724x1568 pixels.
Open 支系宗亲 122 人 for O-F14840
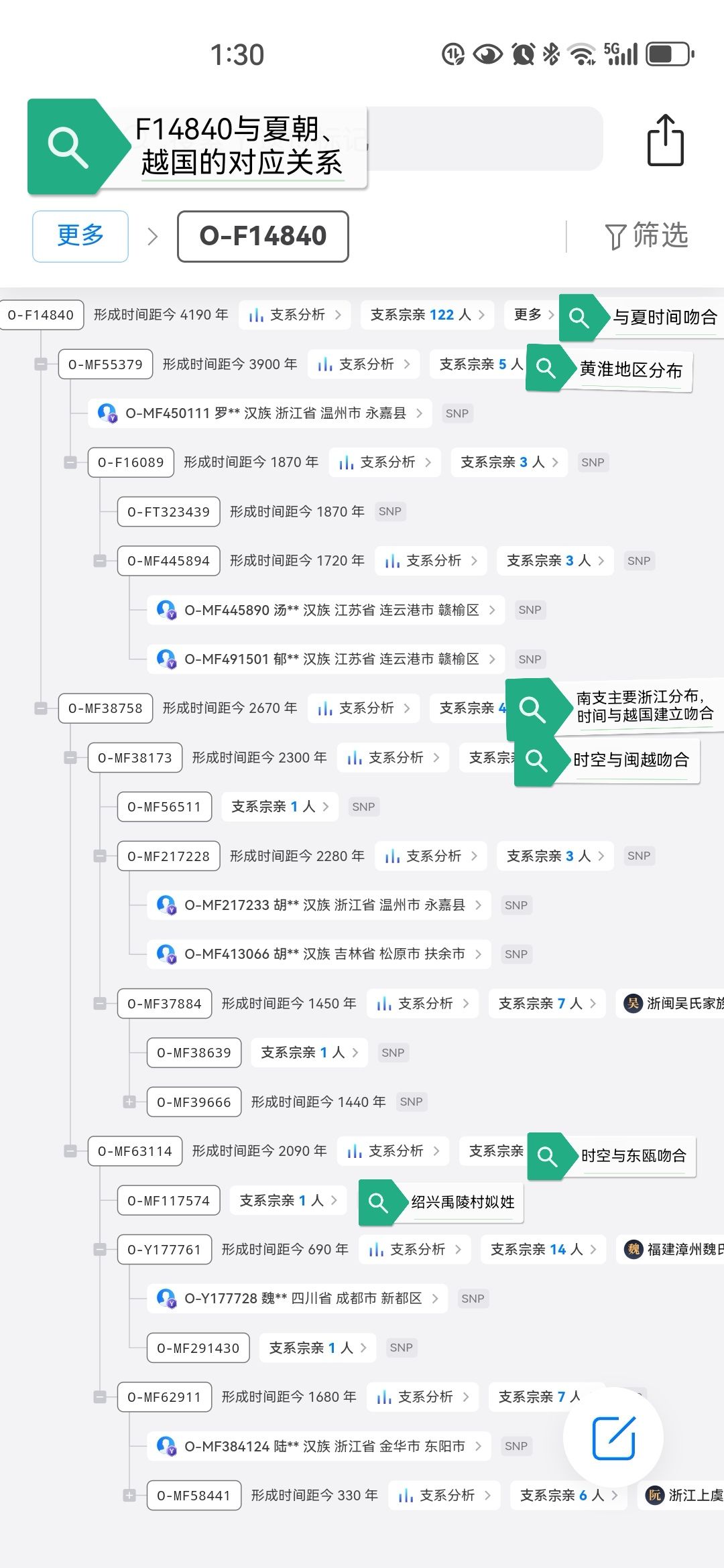(428, 315)
